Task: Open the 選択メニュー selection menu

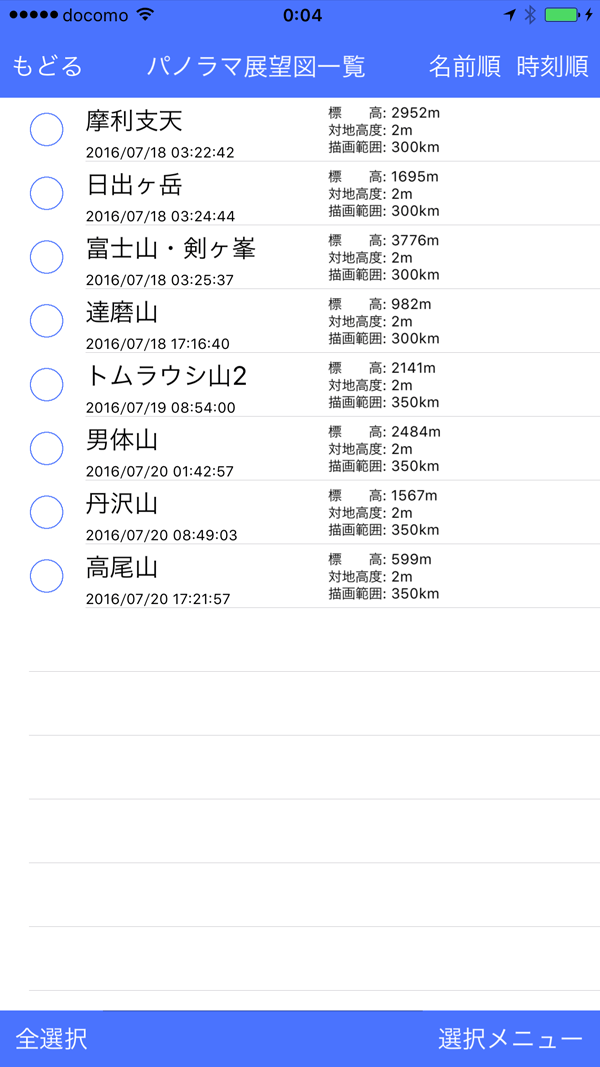Action: tap(510, 1038)
